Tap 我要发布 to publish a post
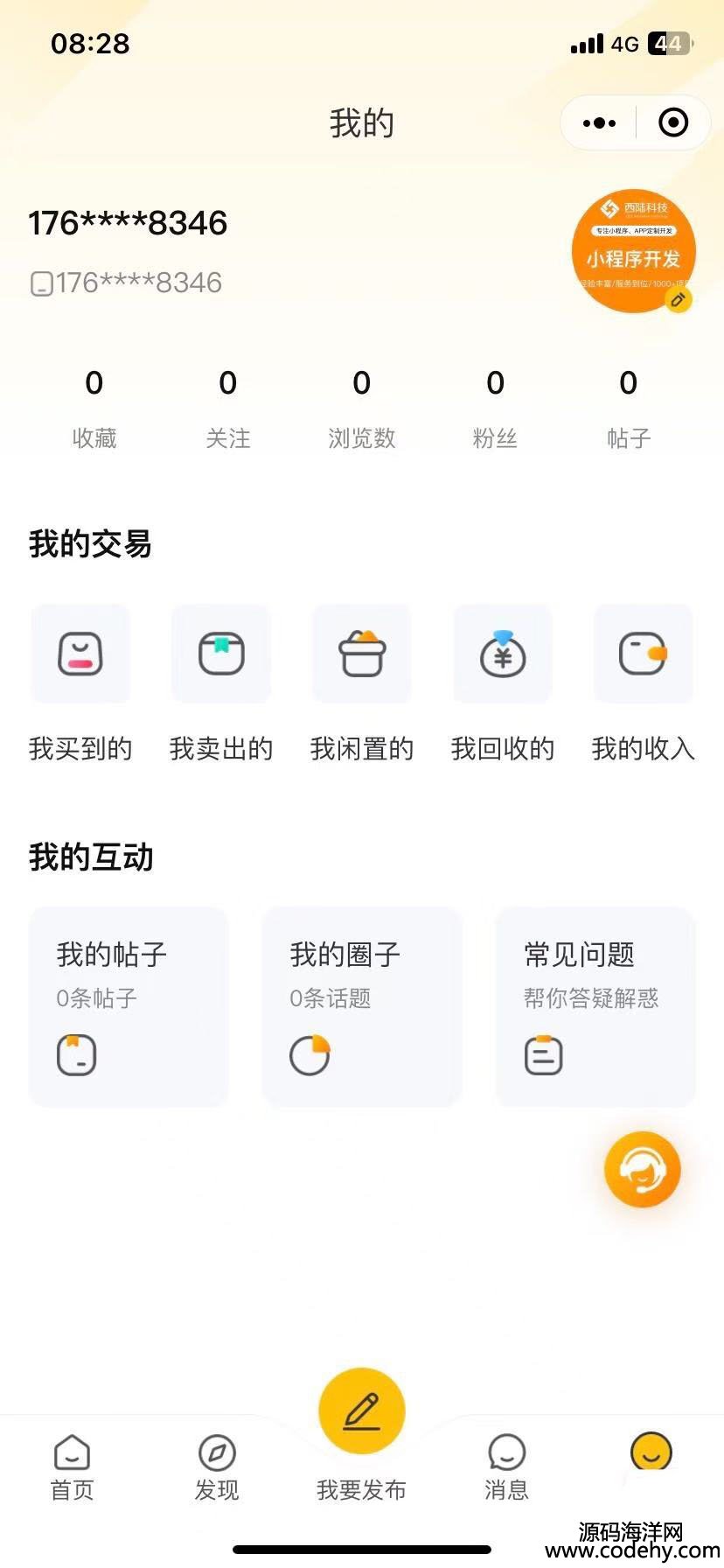 click(362, 1436)
